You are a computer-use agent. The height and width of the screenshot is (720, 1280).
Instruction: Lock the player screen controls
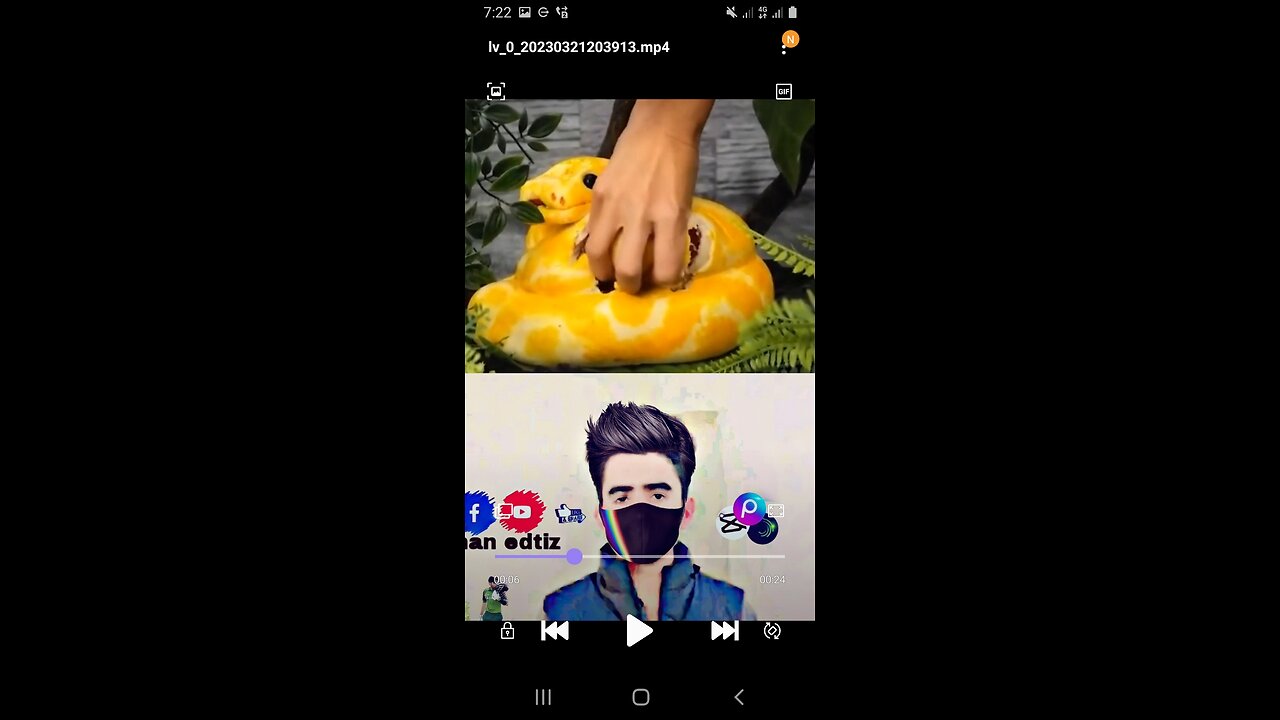pos(507,631)
